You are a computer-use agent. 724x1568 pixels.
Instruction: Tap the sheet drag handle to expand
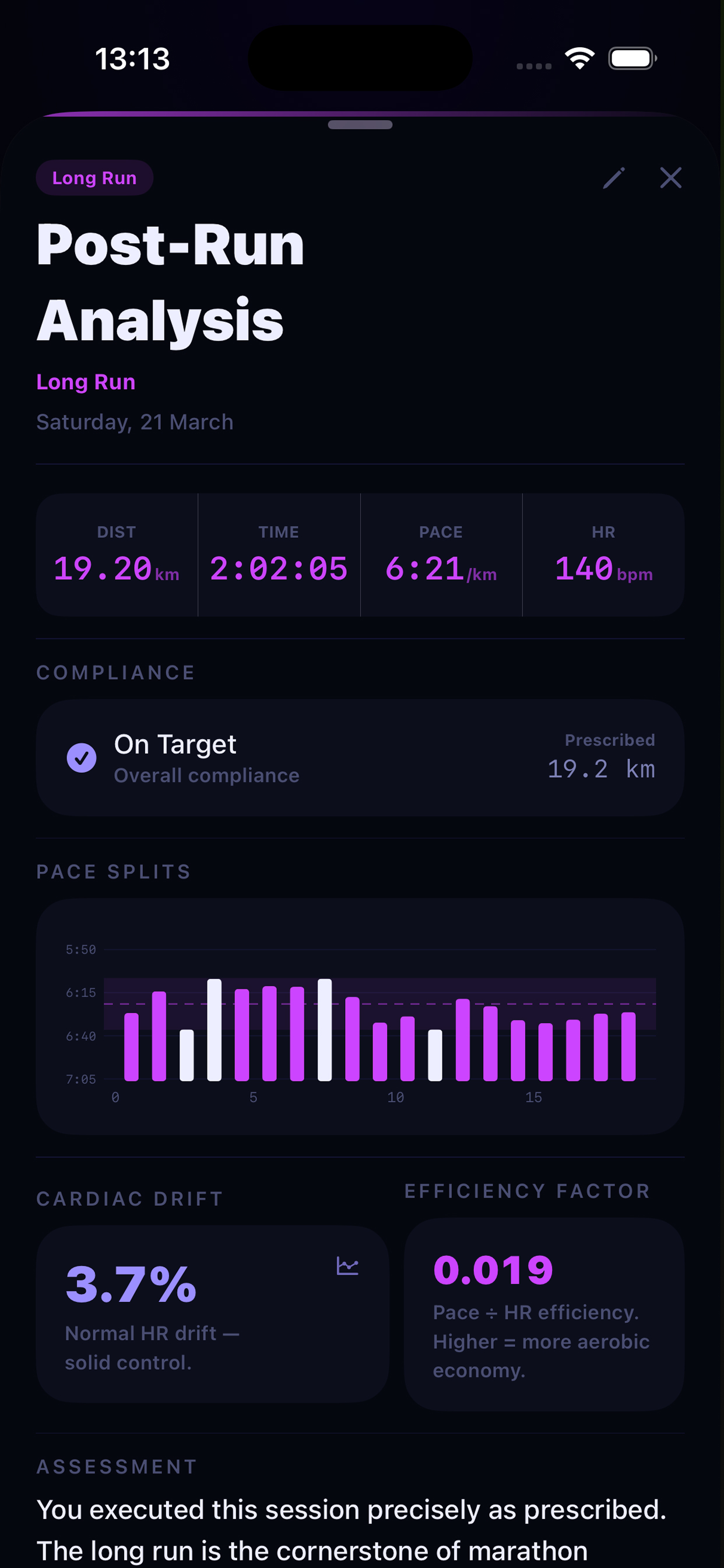click(x=361, y=124)
